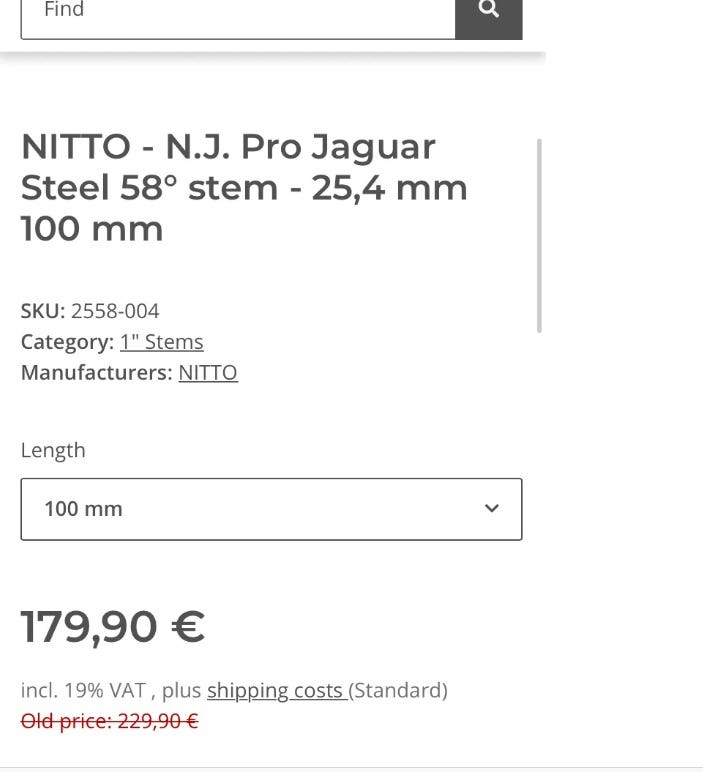Screen dimensions: 703x772
Task: Open the shipping costs link
Action: point(275,691)
